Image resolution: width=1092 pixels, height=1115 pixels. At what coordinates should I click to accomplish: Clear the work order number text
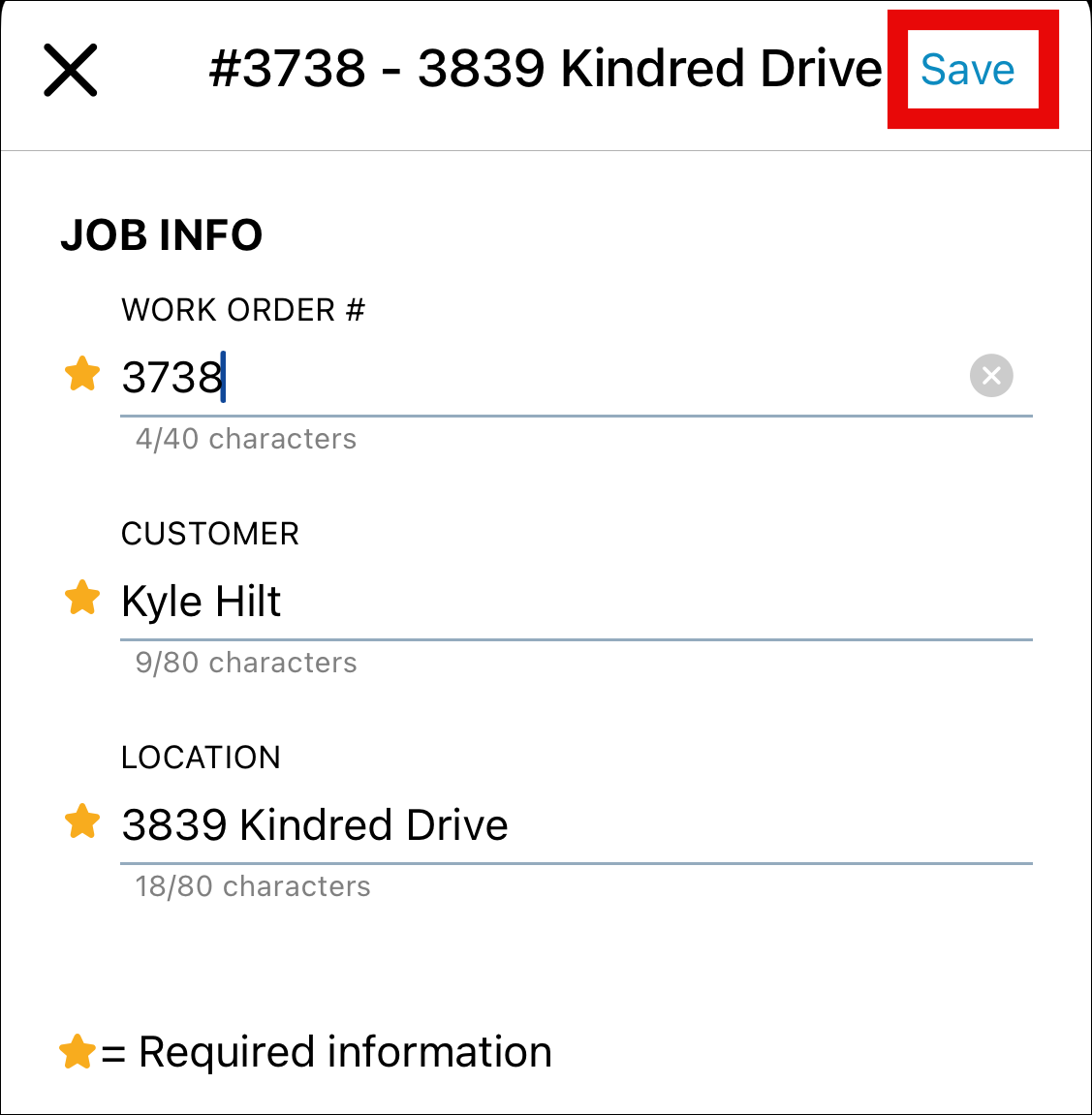(991, 376)
